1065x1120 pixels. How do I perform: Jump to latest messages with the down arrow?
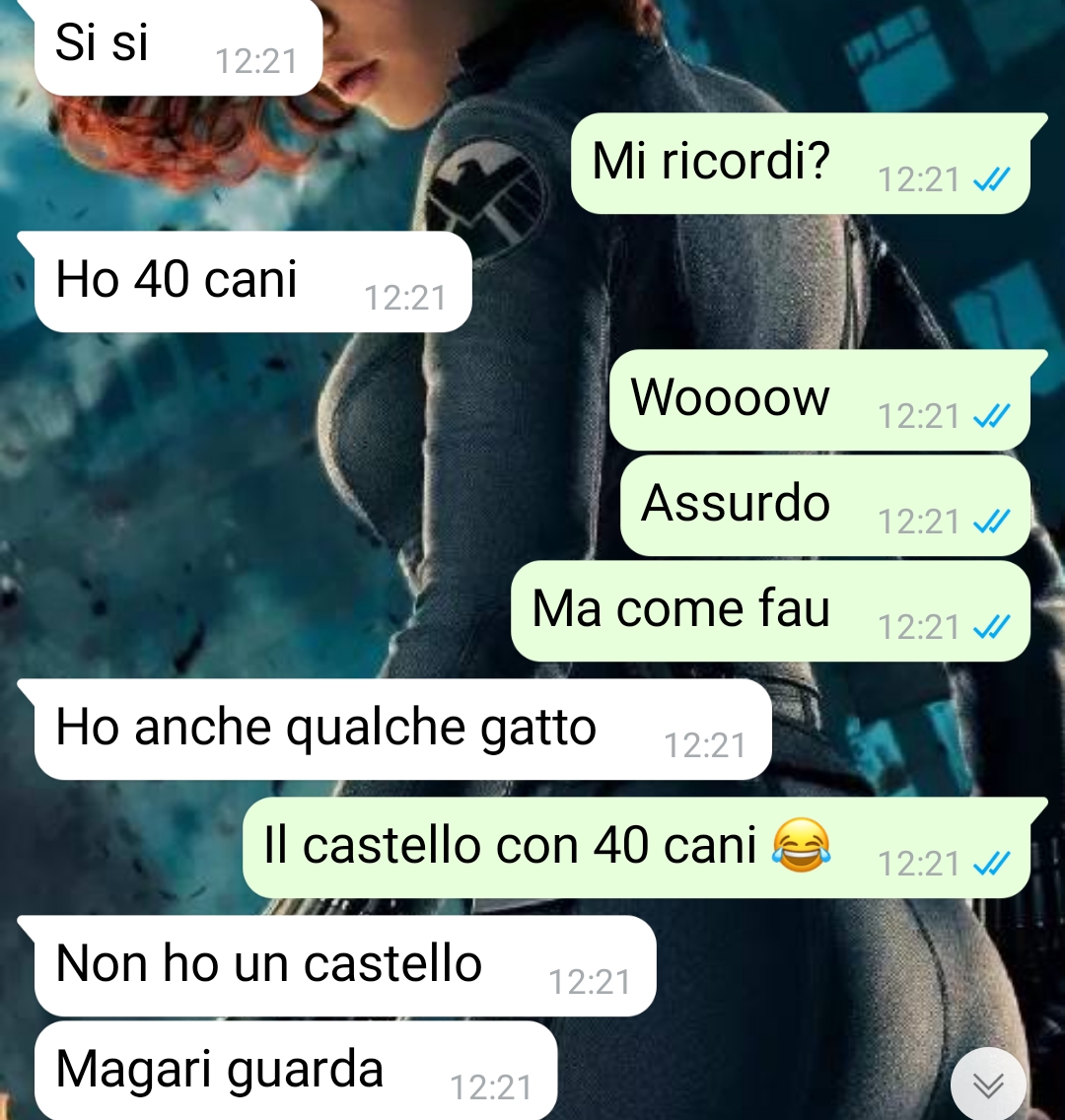tap(988, 1085)
